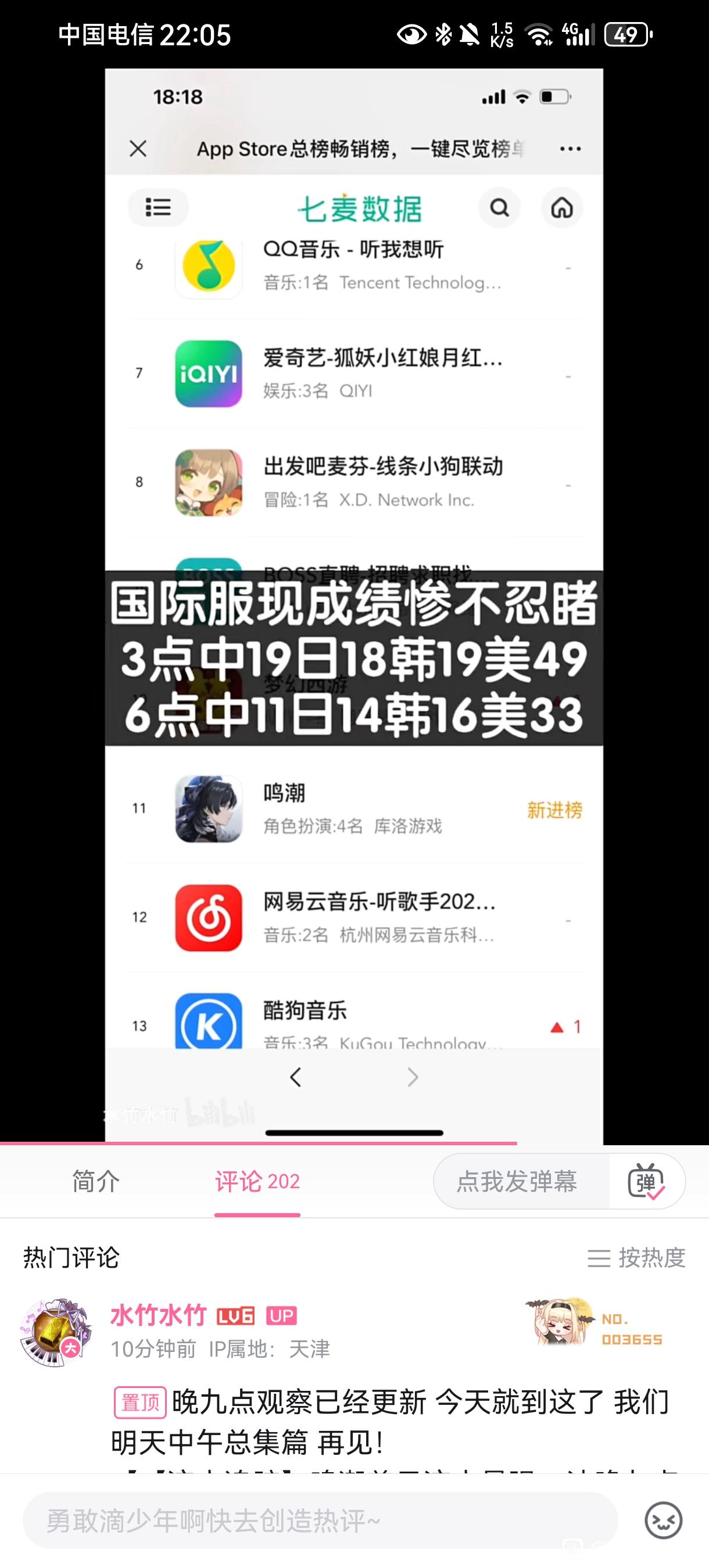Open the 评论 202 tab
The height and width of the screenshot is (1568, 709).
pyautogui.click(x=257, y=1181)
